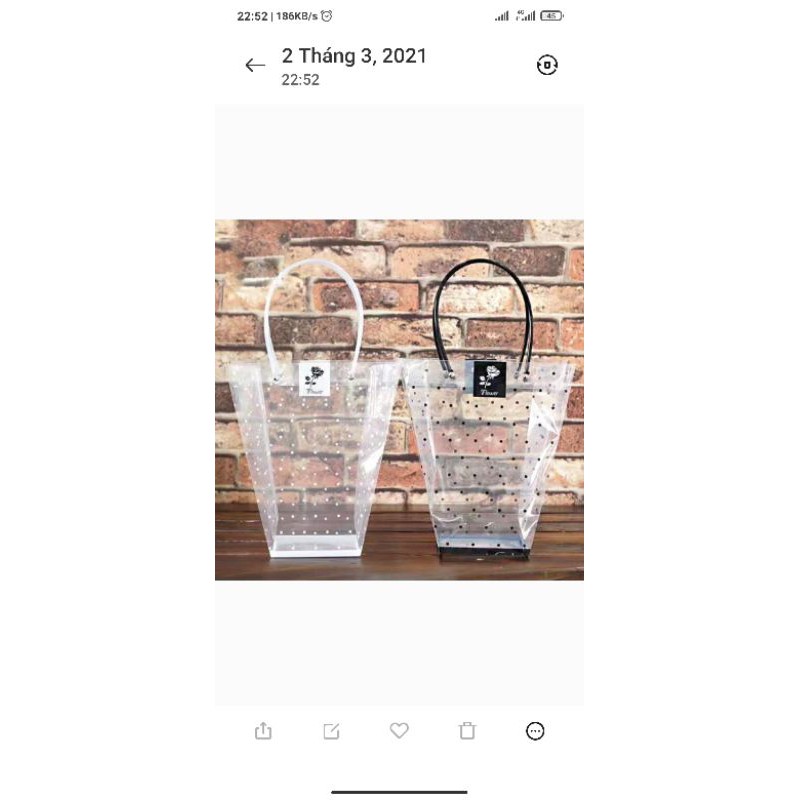Delete this photo with the trash icon
Screen dimensions: 800x800
[x=467, y=731]
